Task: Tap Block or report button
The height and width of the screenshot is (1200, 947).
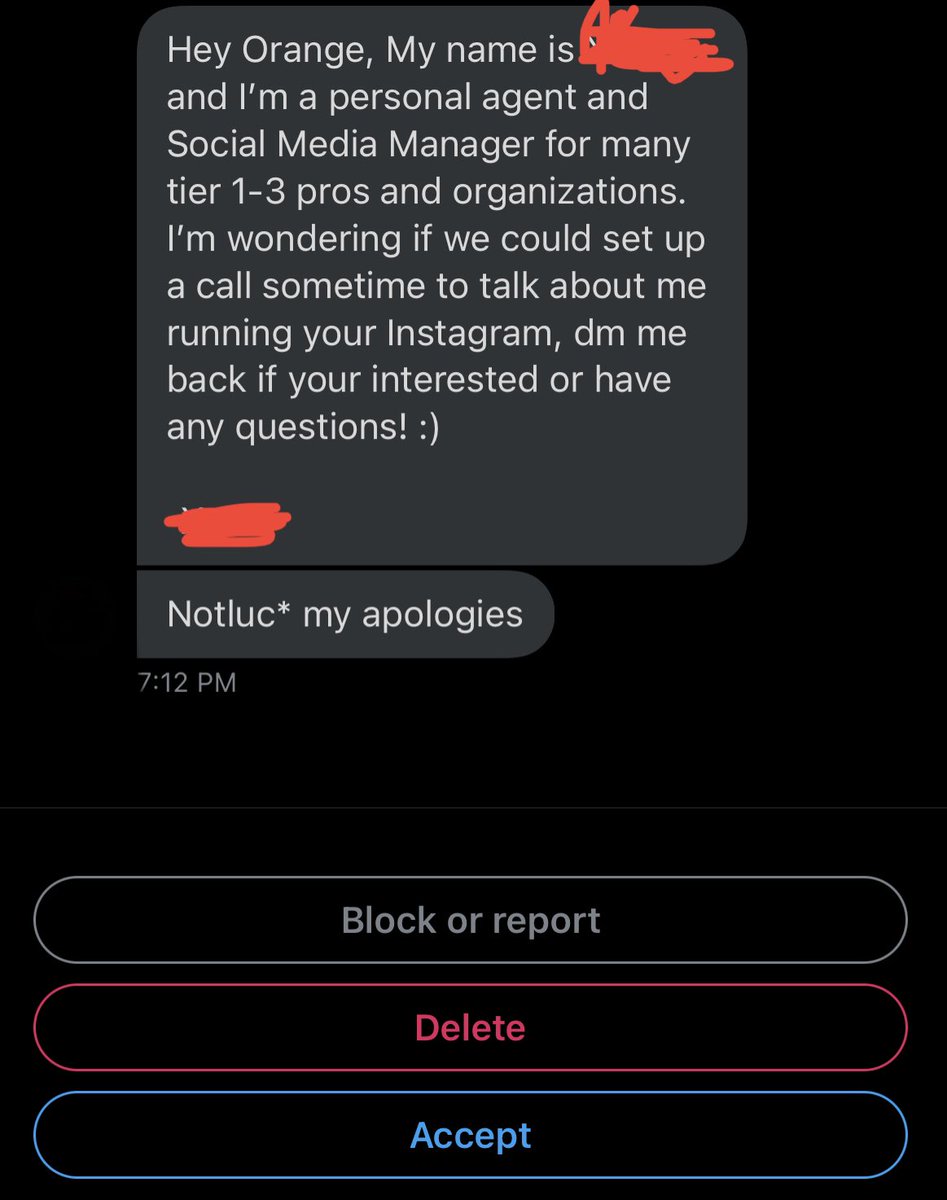Action: click(471, 920)
